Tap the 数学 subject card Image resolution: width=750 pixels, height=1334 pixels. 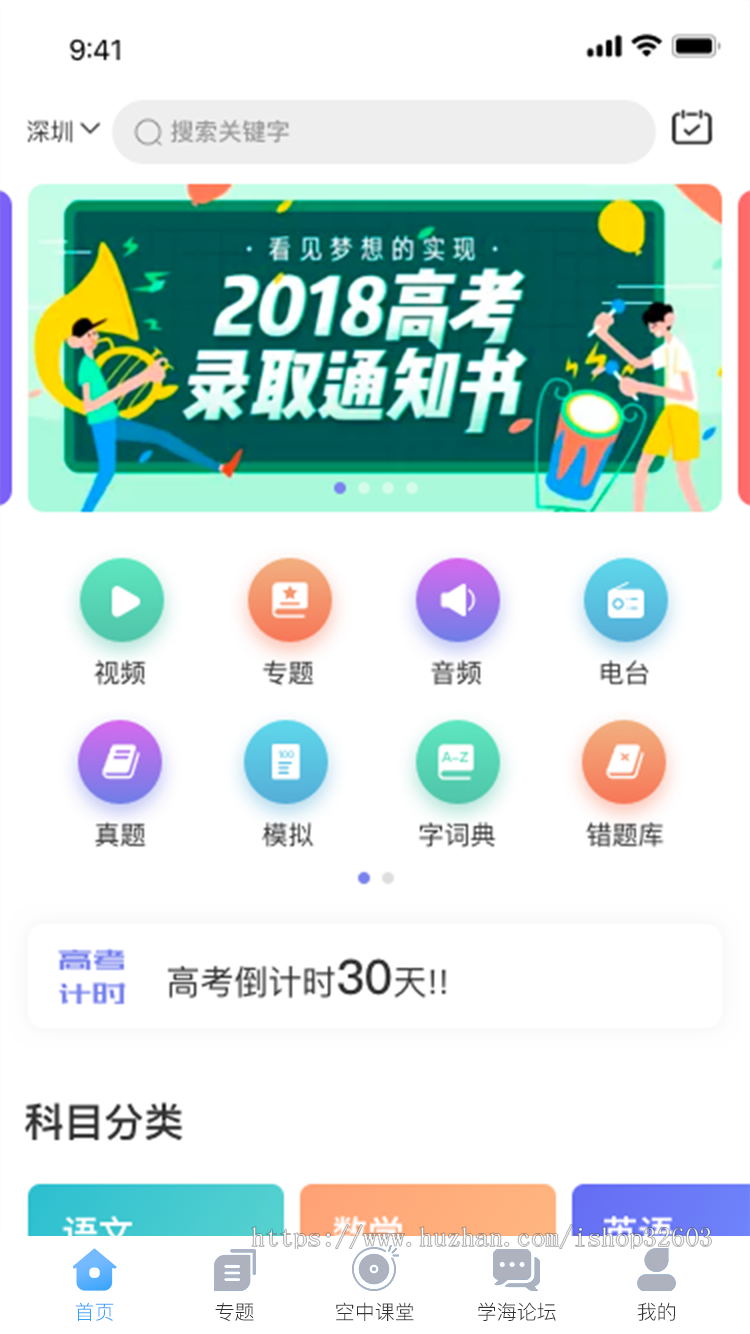tap(428, 1210)
